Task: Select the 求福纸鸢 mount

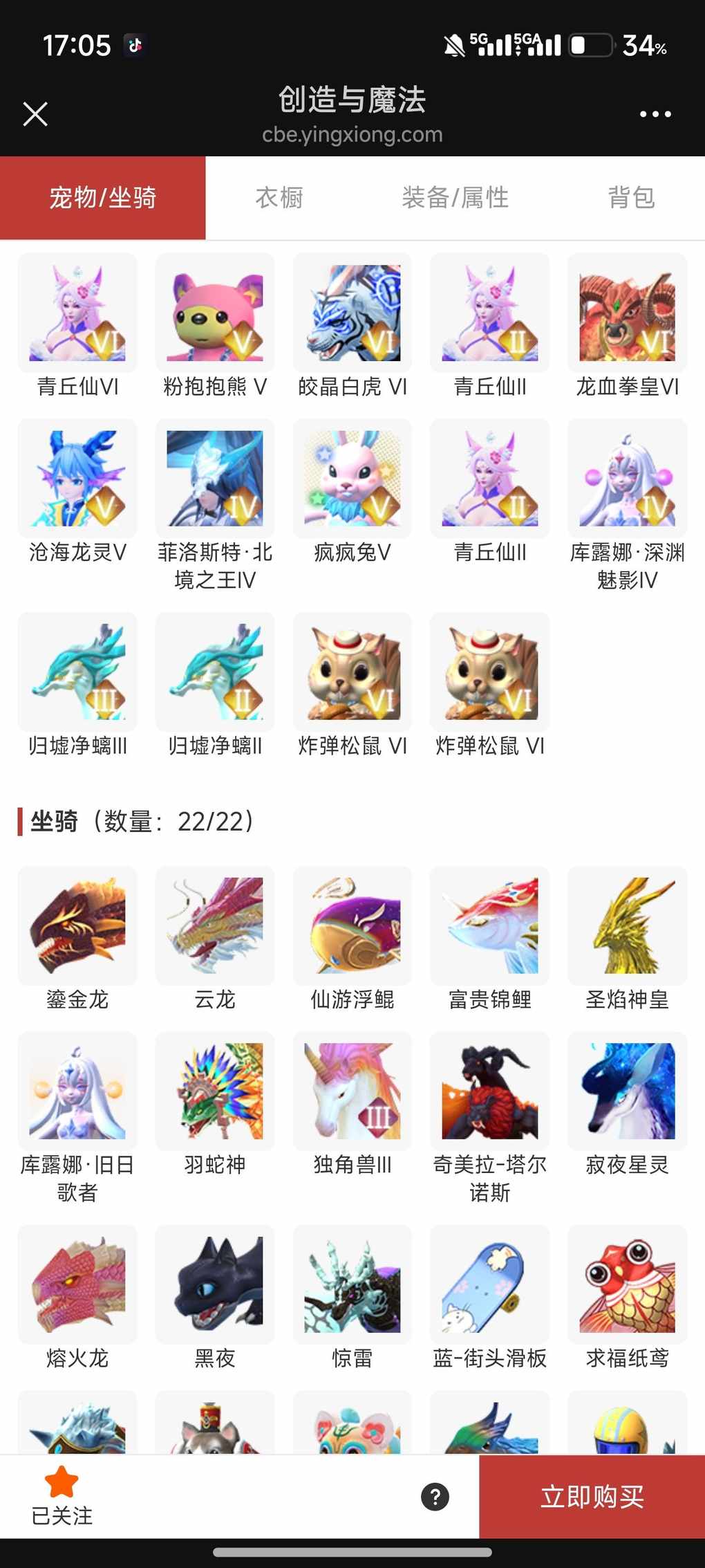Action: coord(627,1284)
